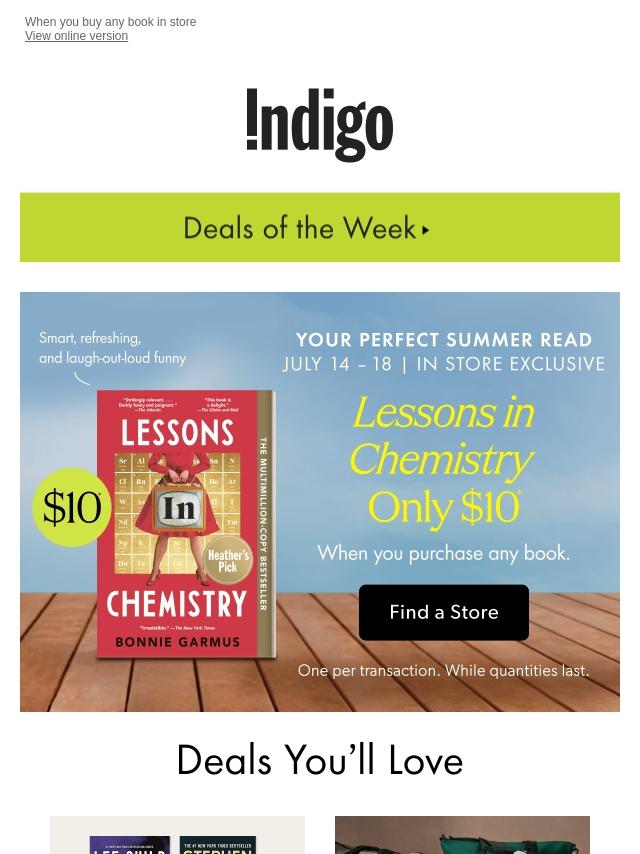Screen dimensions: 640x854
Task: Open the View online version link
Action: point(76,36)
